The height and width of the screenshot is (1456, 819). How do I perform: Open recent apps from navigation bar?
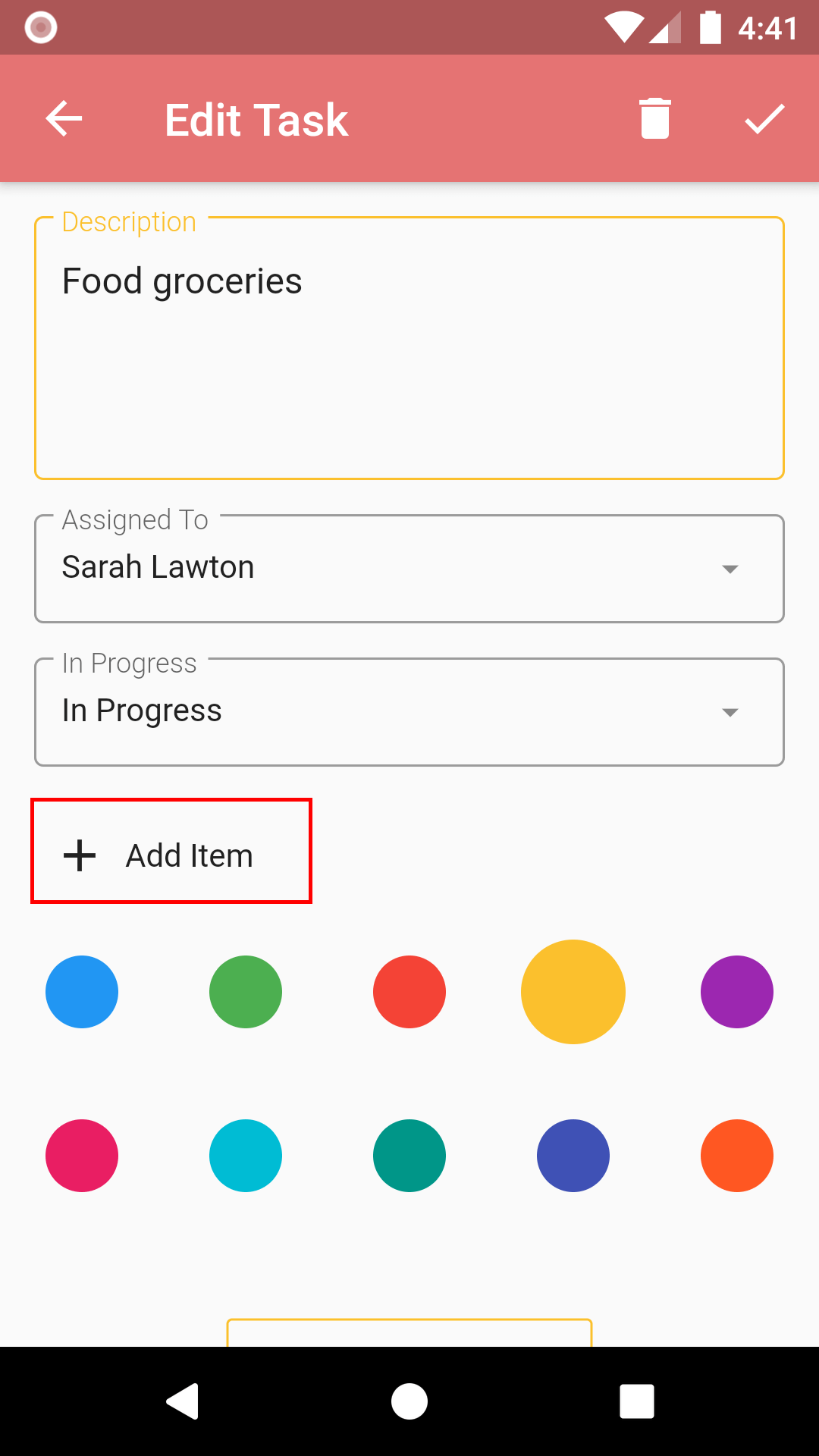637,1401
